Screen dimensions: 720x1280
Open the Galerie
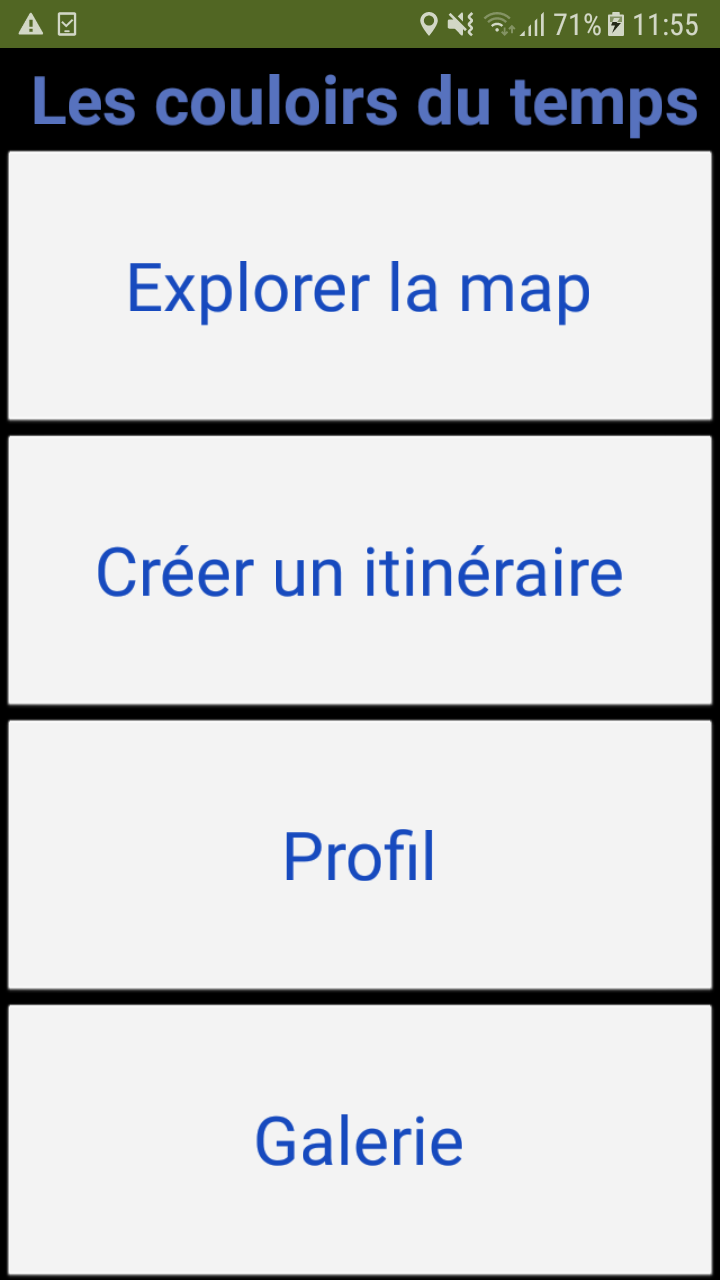(x=360, y=1140)
